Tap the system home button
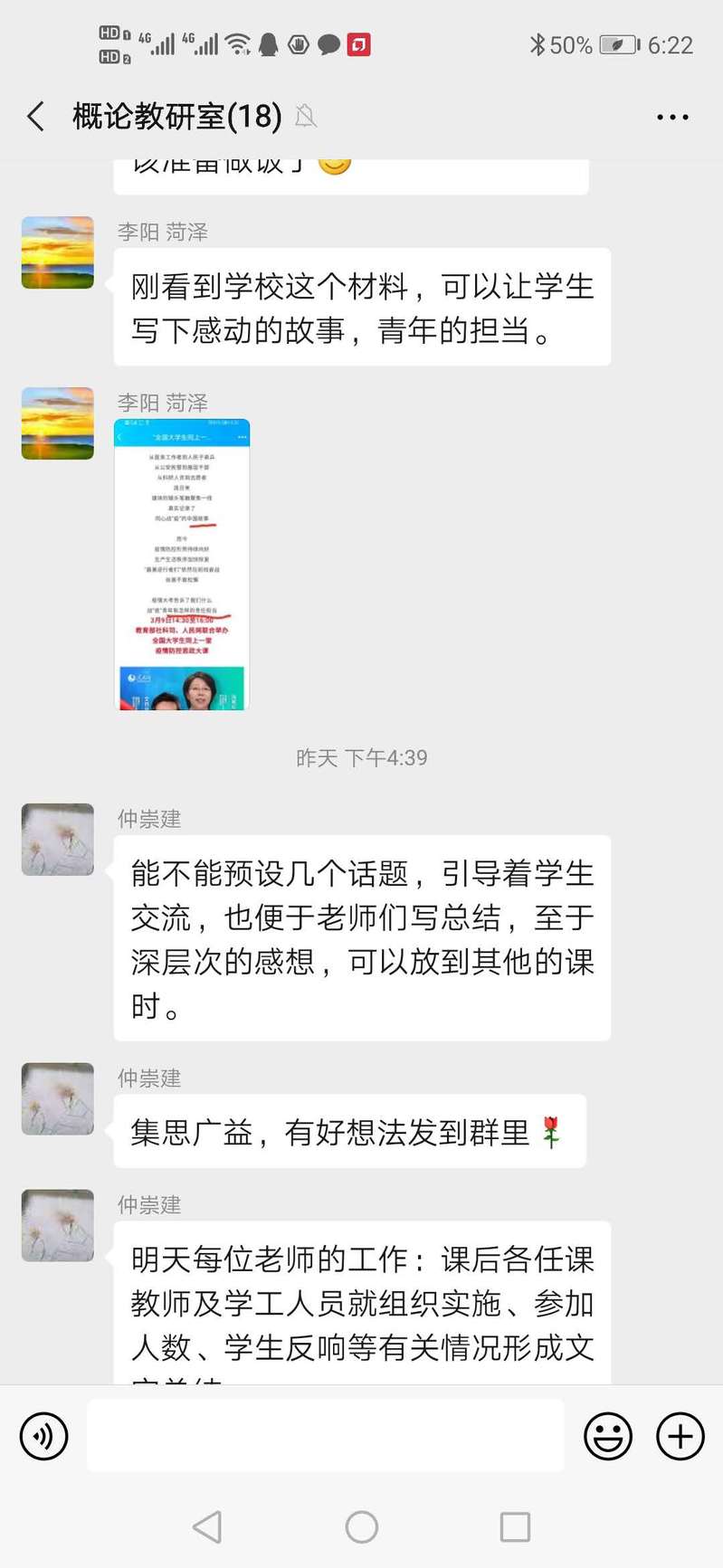The image size is (723, 1568). 362,1527
